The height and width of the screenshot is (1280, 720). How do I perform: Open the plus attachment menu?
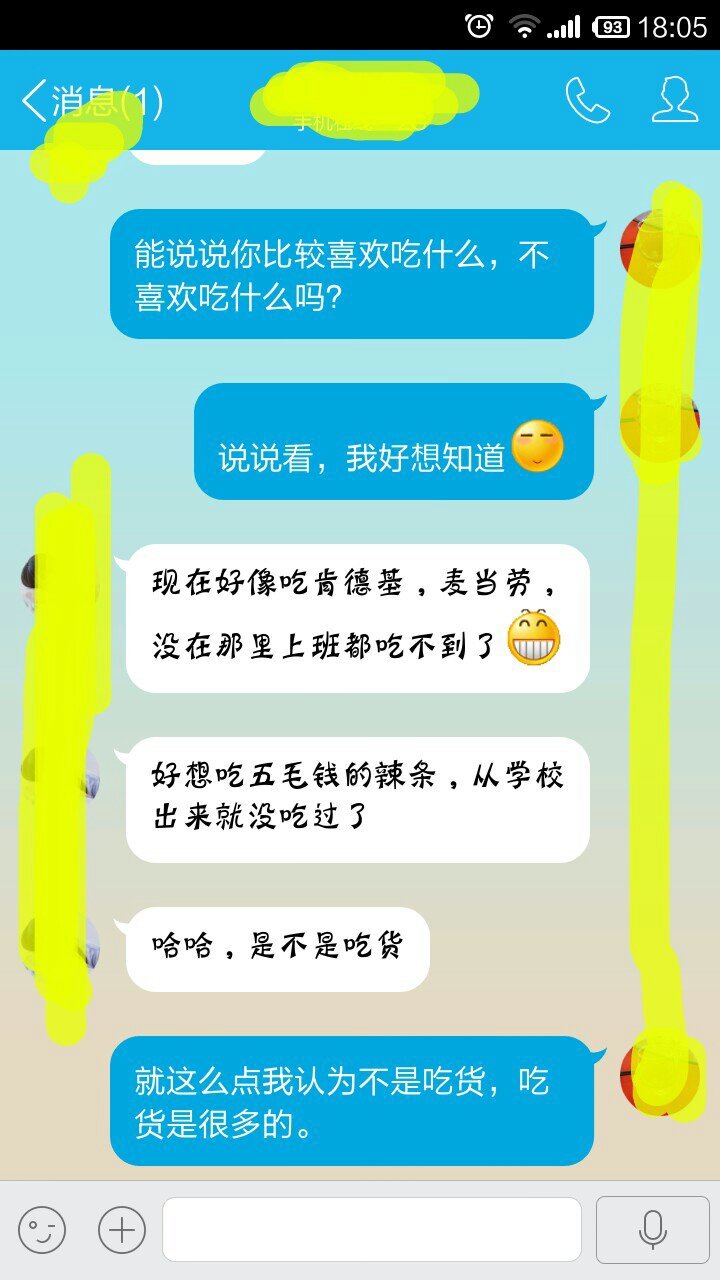(122, 1229)
